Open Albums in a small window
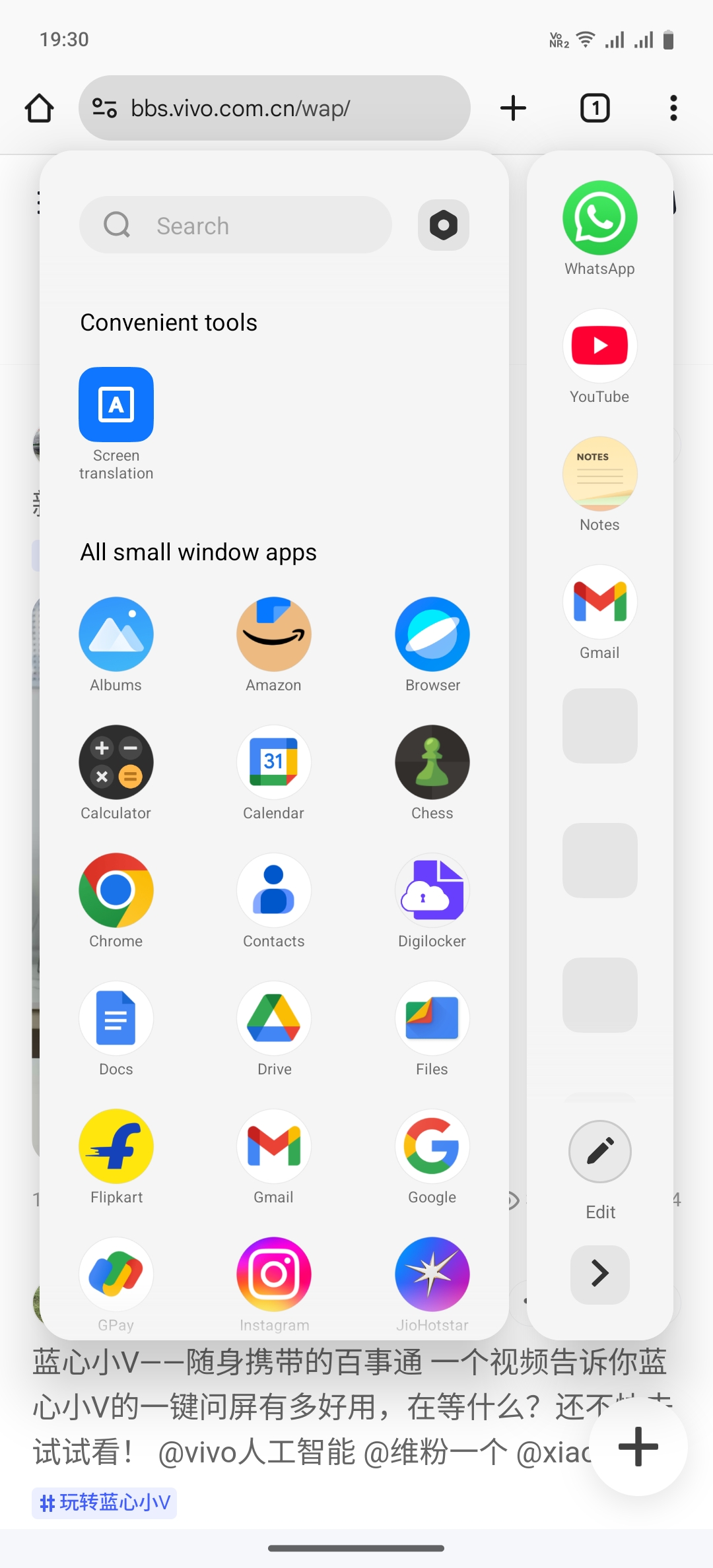This screenshot has width=713, height=1568. [x=116, y=634]
